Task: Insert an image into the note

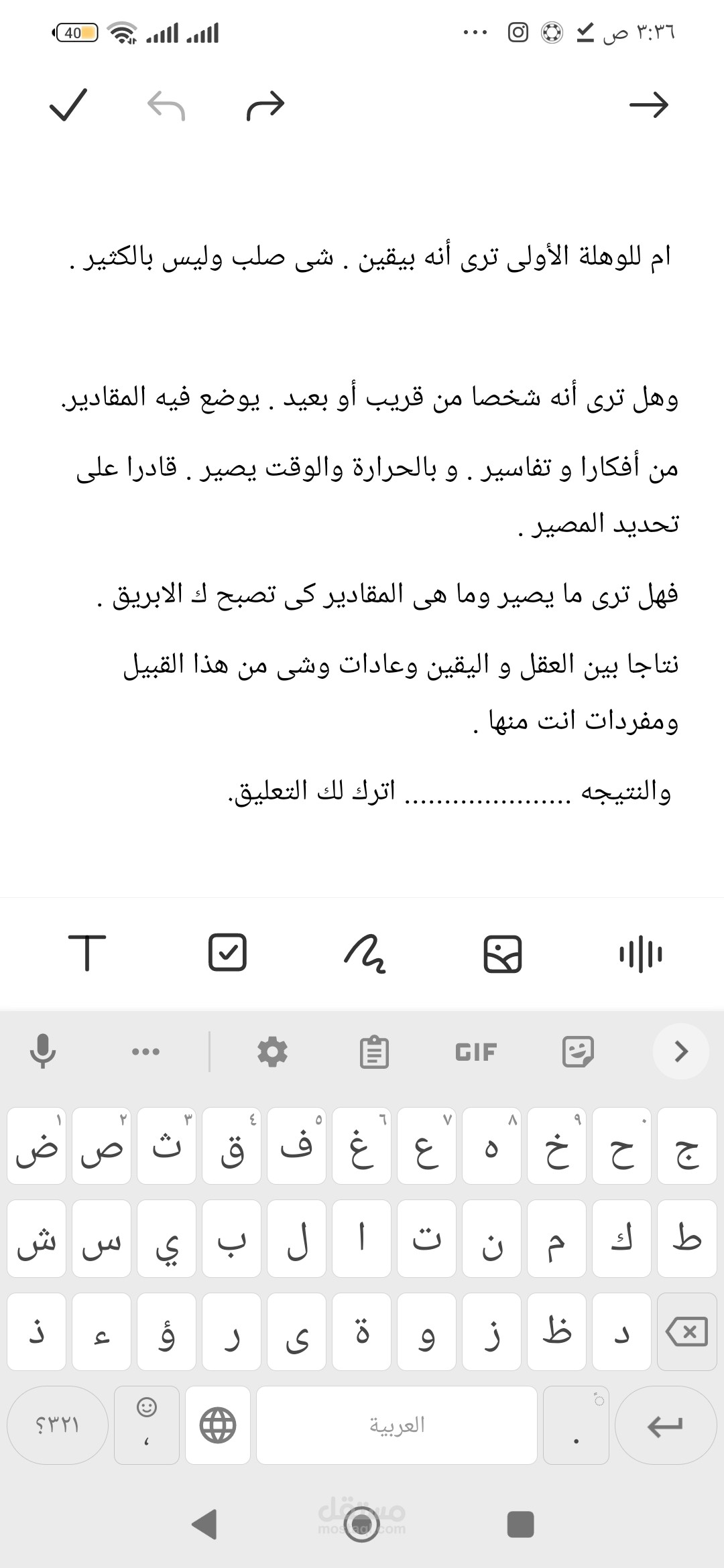Action: coord(503,954)
